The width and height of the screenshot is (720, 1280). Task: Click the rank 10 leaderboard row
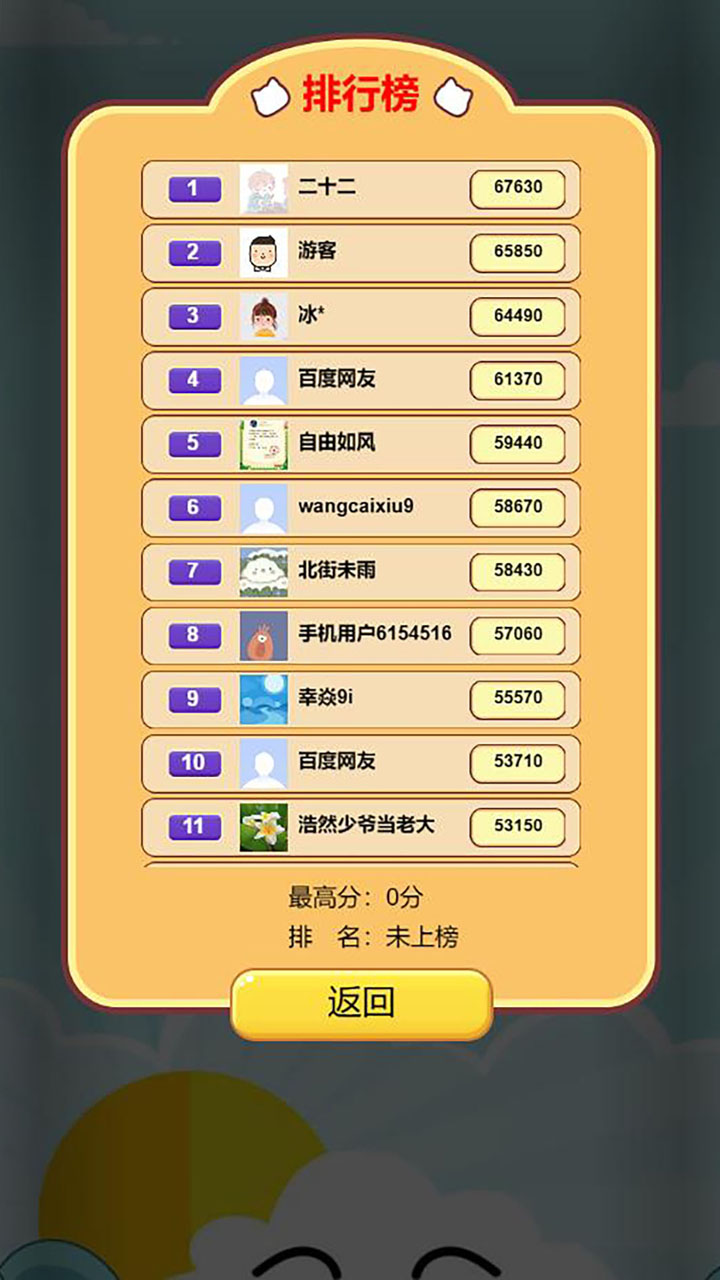point(360,763)
